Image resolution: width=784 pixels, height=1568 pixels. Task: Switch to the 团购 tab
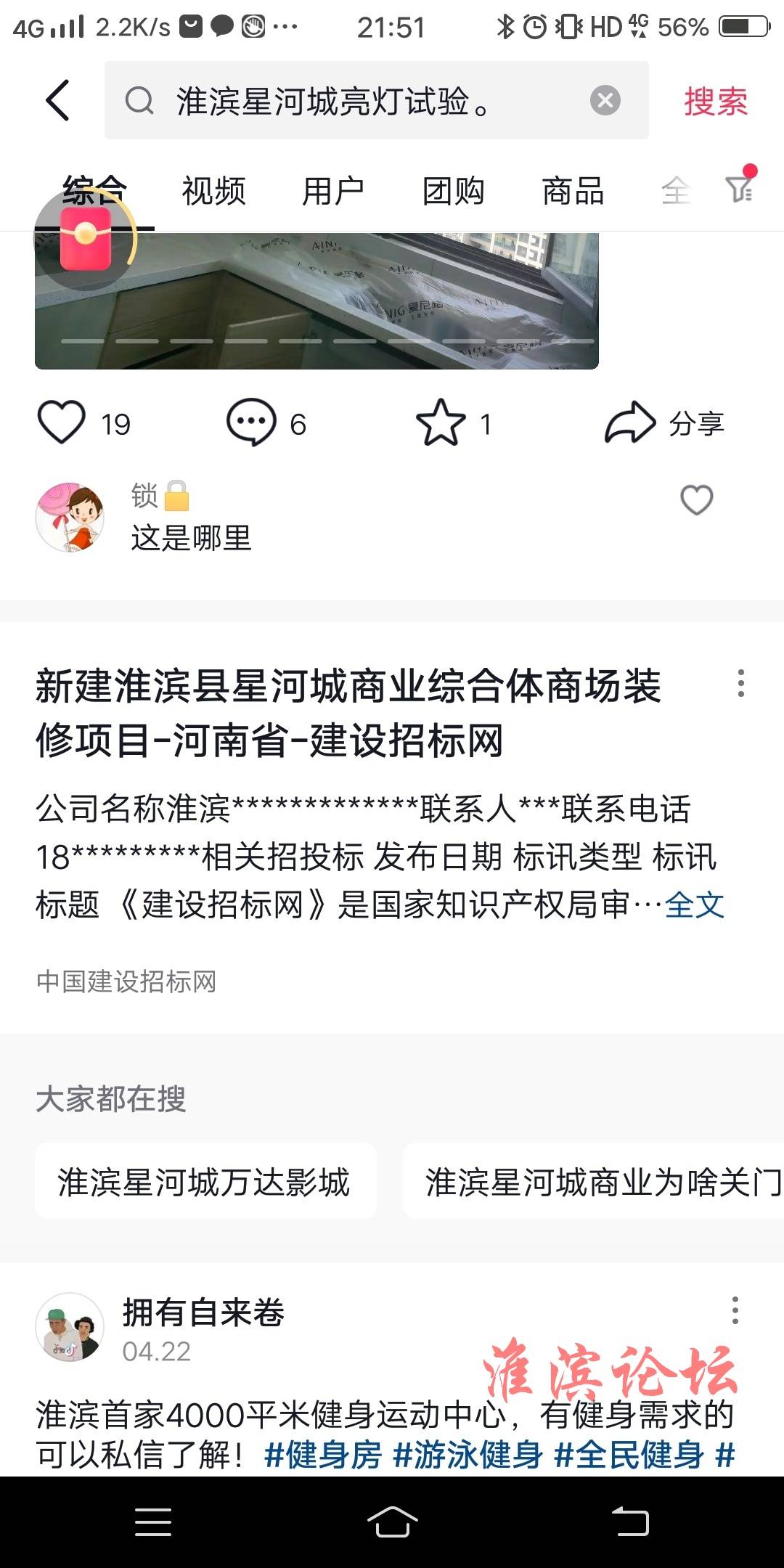[453, 192]
